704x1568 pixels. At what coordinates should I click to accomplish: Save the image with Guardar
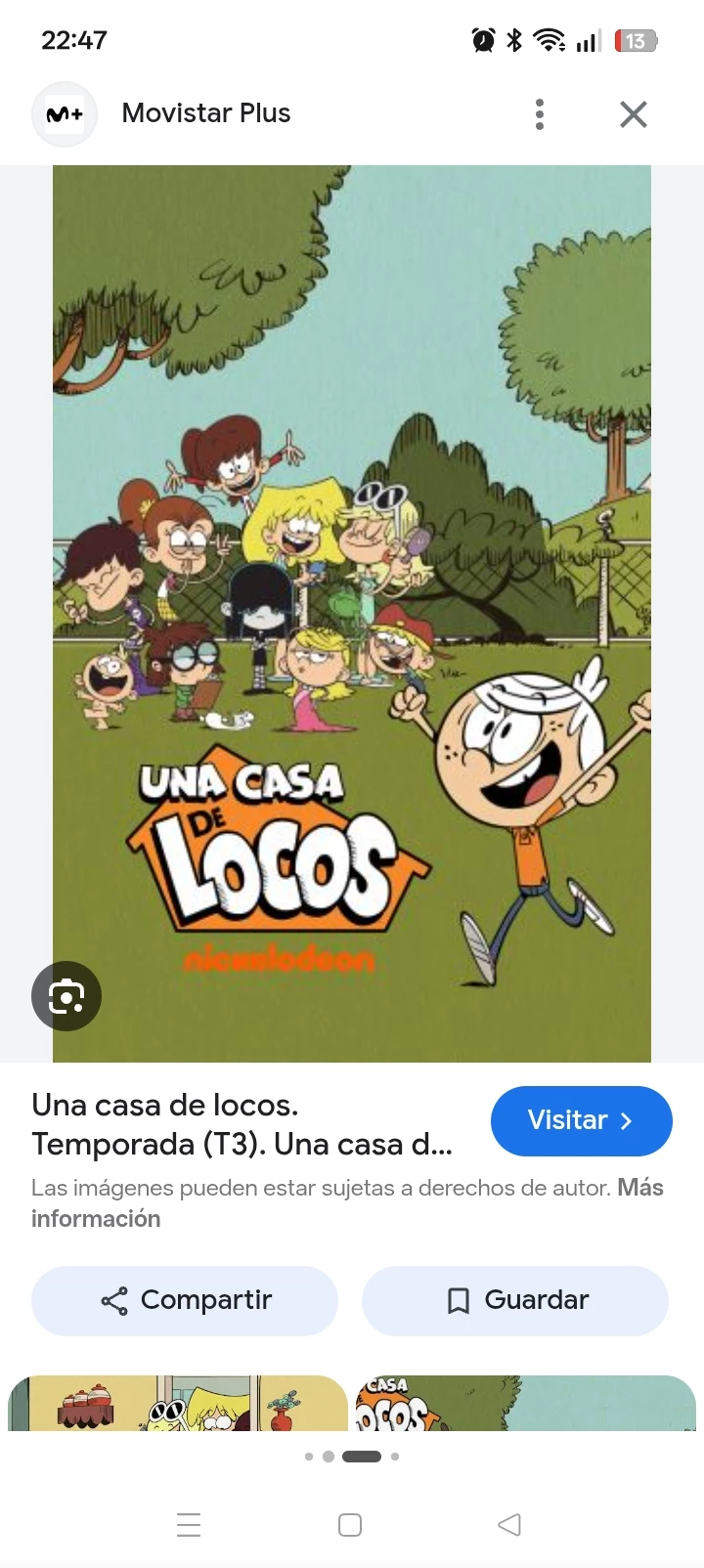[515, 1300]
